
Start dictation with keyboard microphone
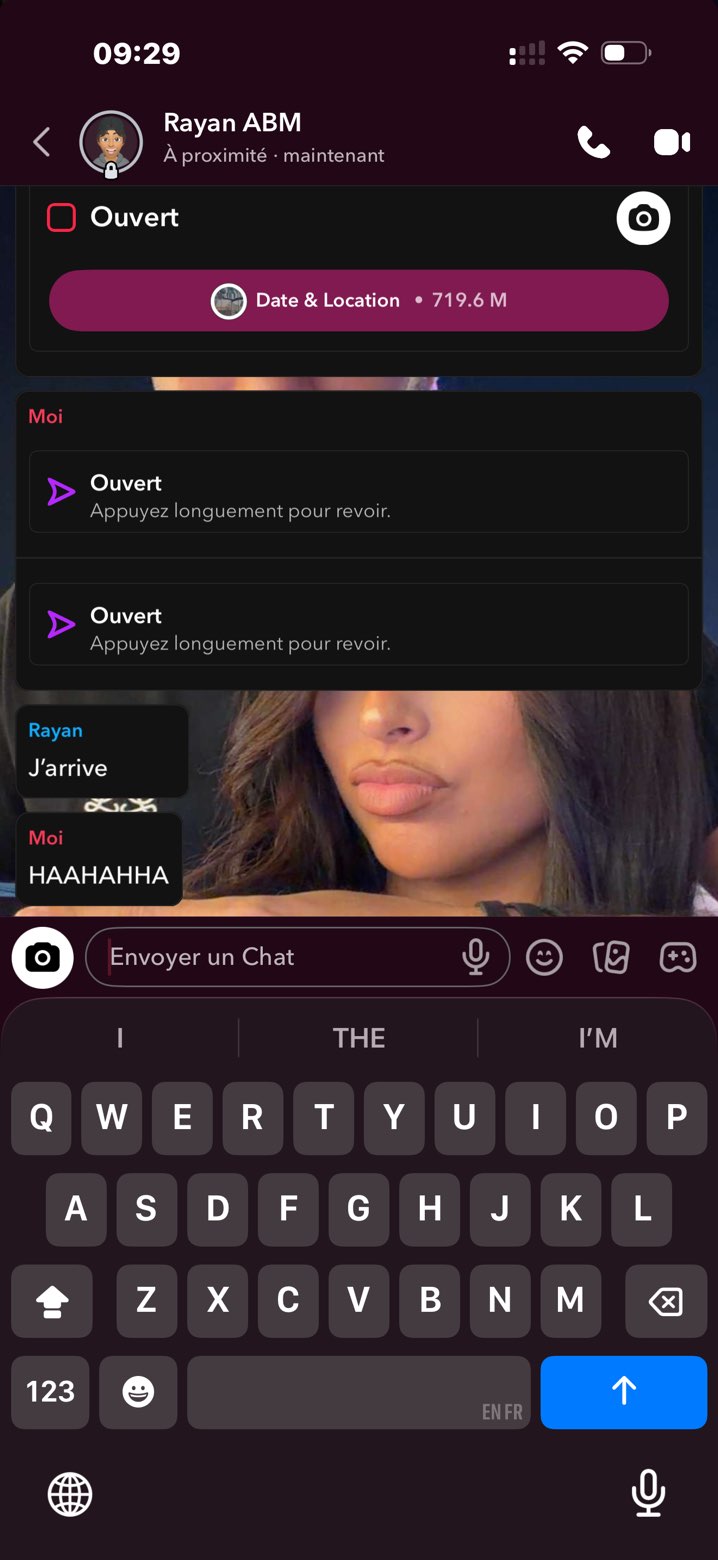click(648, 1493)
